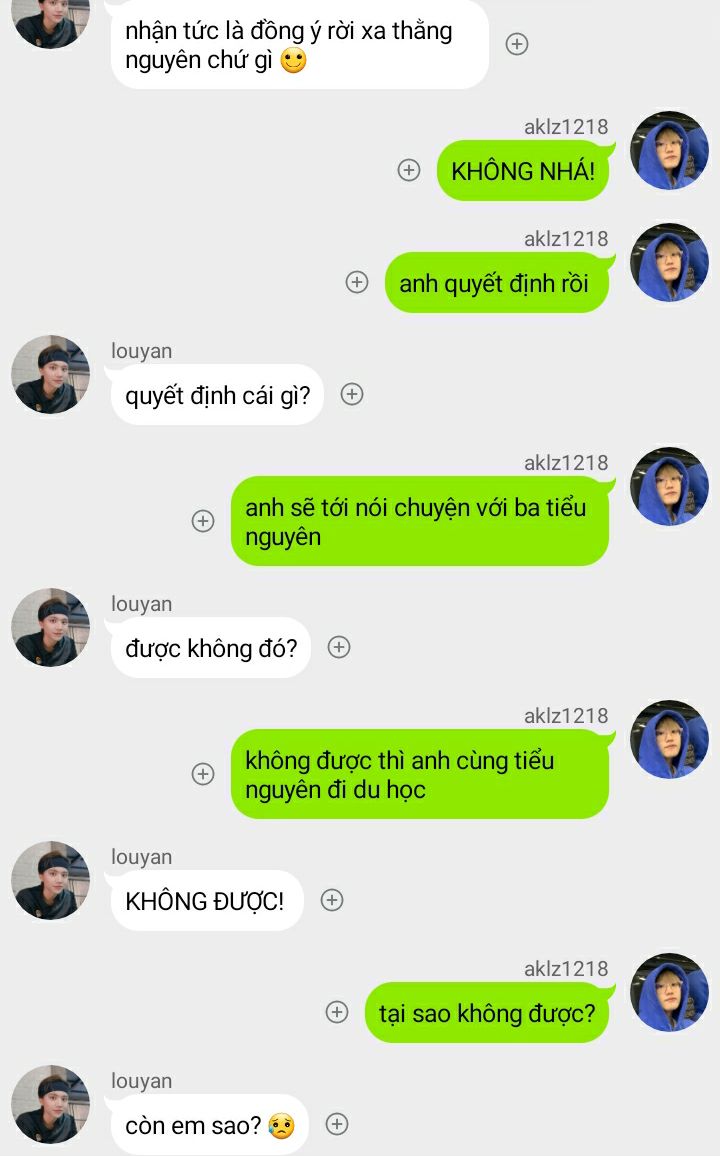The width and height of the screenshot is (720, 1156).
Task: Tap plus icon next to "KHÔNG ĐƯỢC!"
Action: click(x=332, y=900)
